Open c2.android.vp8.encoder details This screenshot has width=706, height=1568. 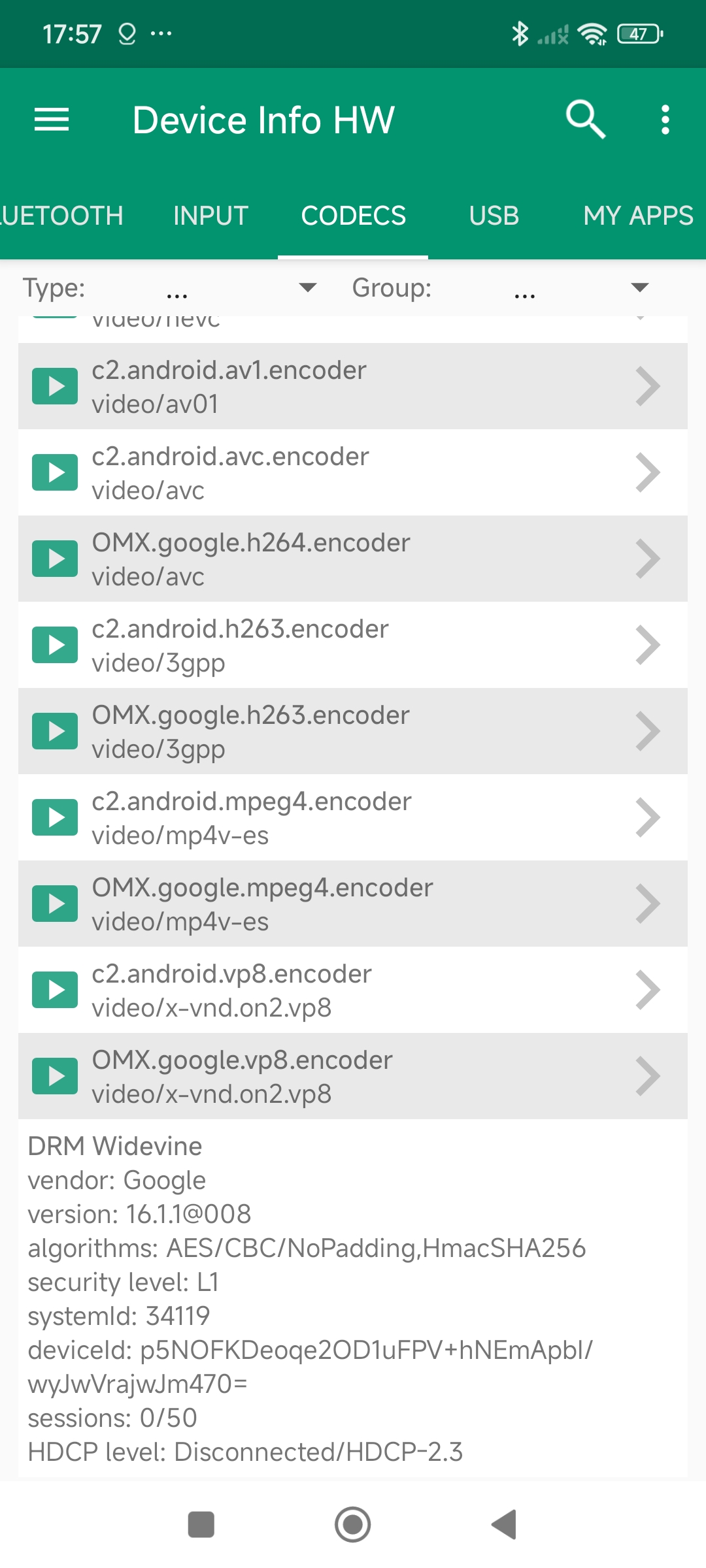353,990
